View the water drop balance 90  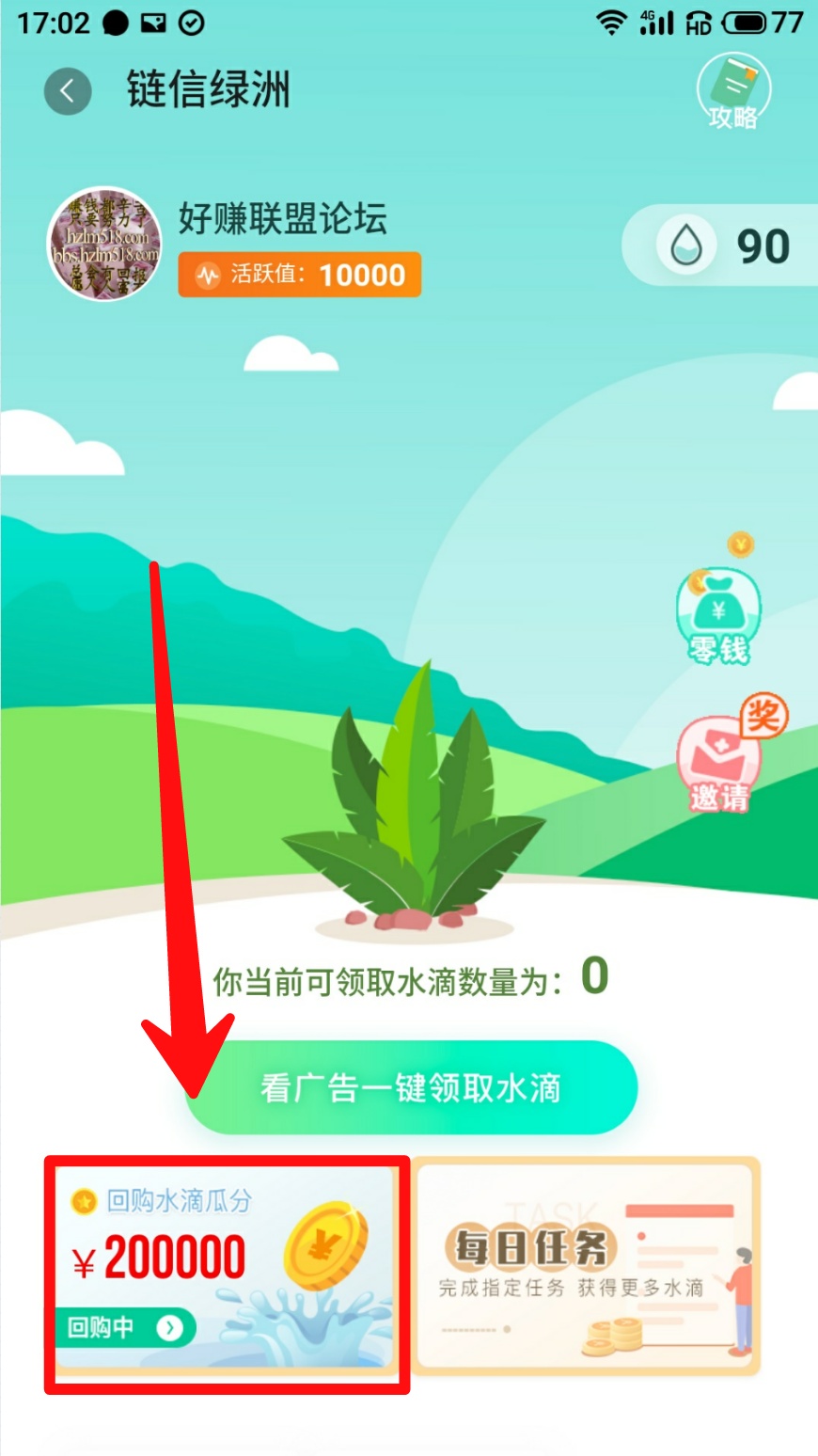click(724, 246)
